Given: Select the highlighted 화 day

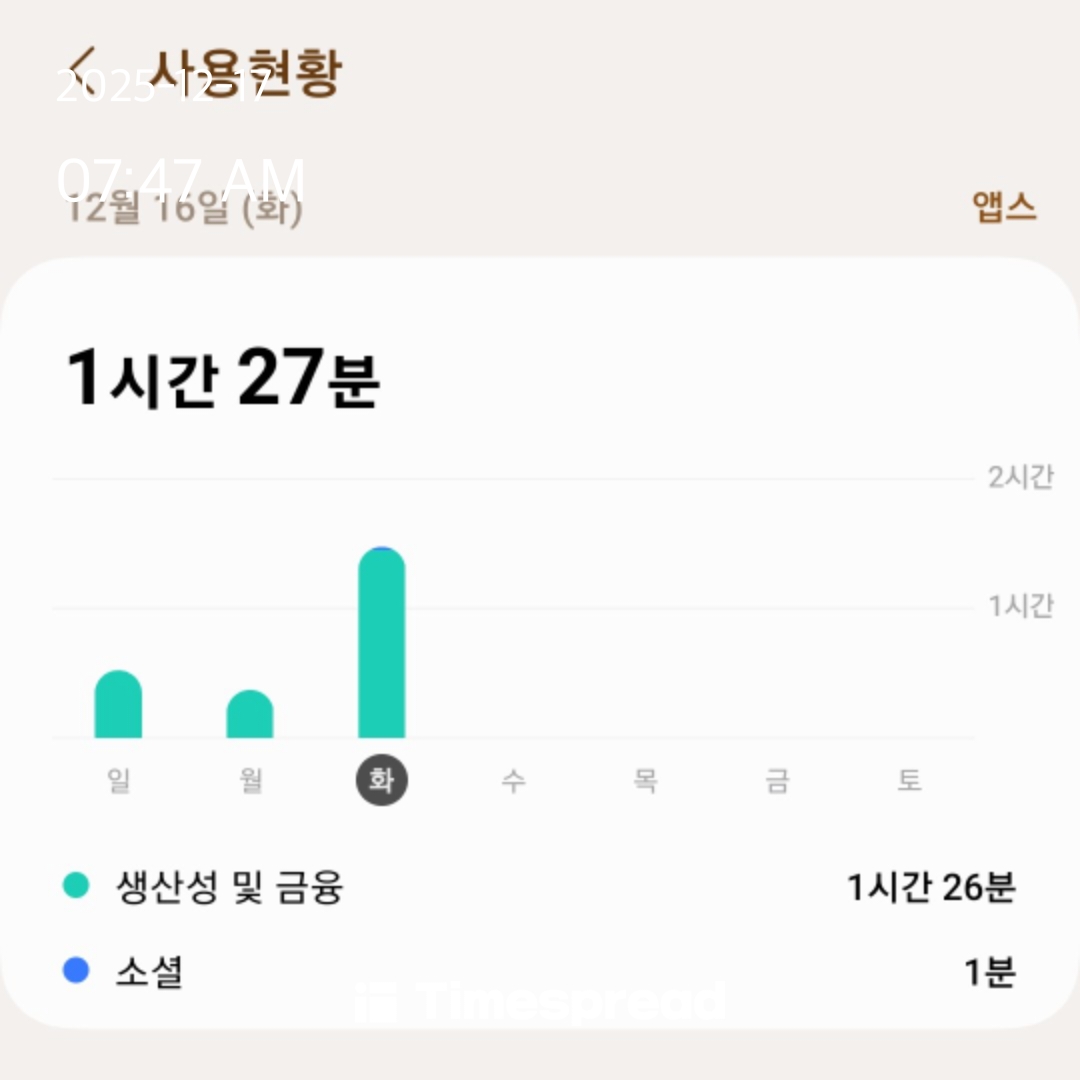Looking at the screenshot, I should coord(381,780).
